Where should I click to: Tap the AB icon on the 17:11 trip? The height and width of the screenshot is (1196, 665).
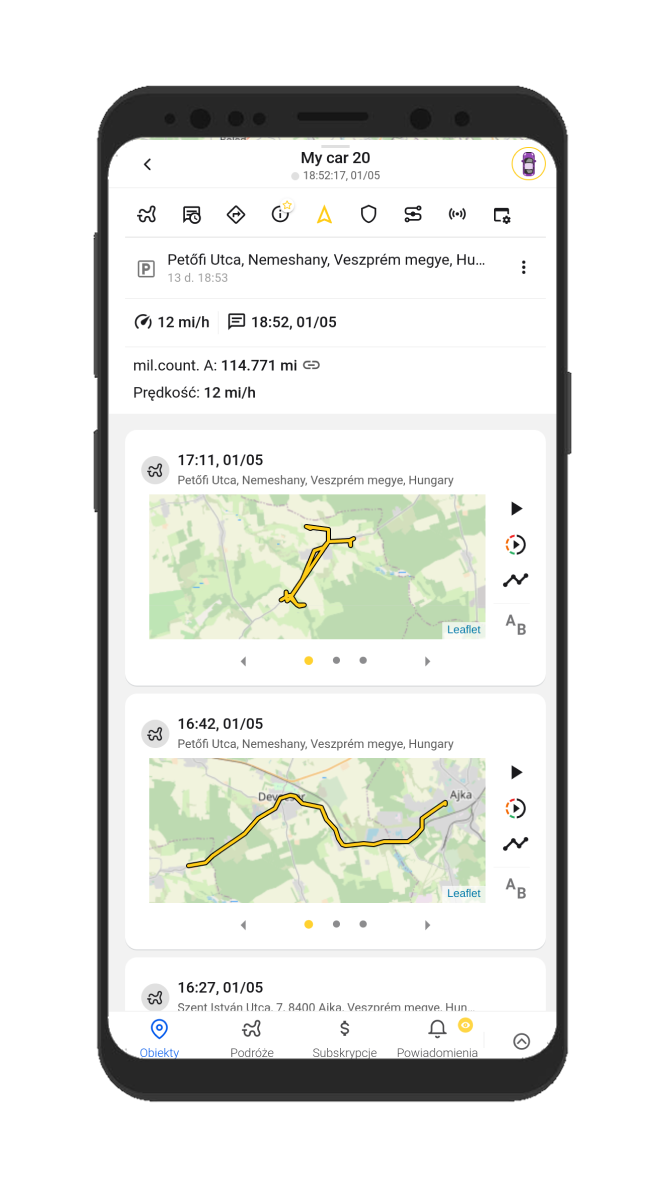[x=516, y=625]
